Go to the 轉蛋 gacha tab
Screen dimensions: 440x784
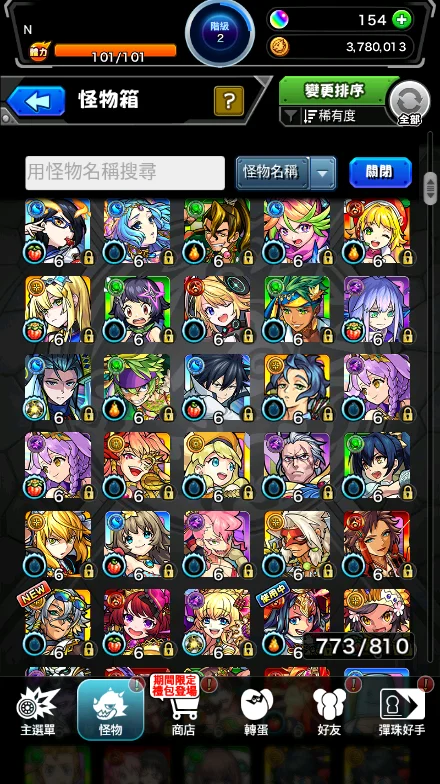(256, 711)
